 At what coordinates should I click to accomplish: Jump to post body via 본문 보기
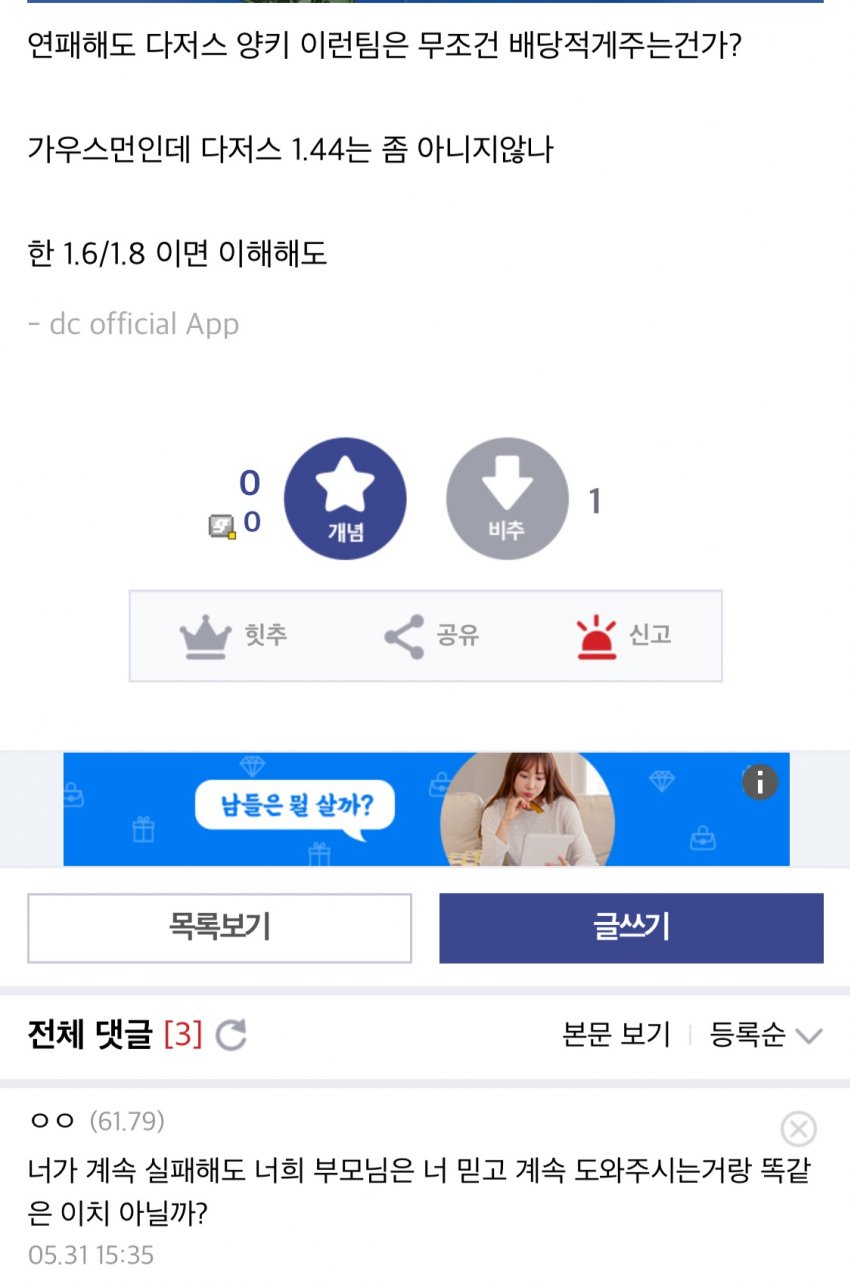[616, 1035]
